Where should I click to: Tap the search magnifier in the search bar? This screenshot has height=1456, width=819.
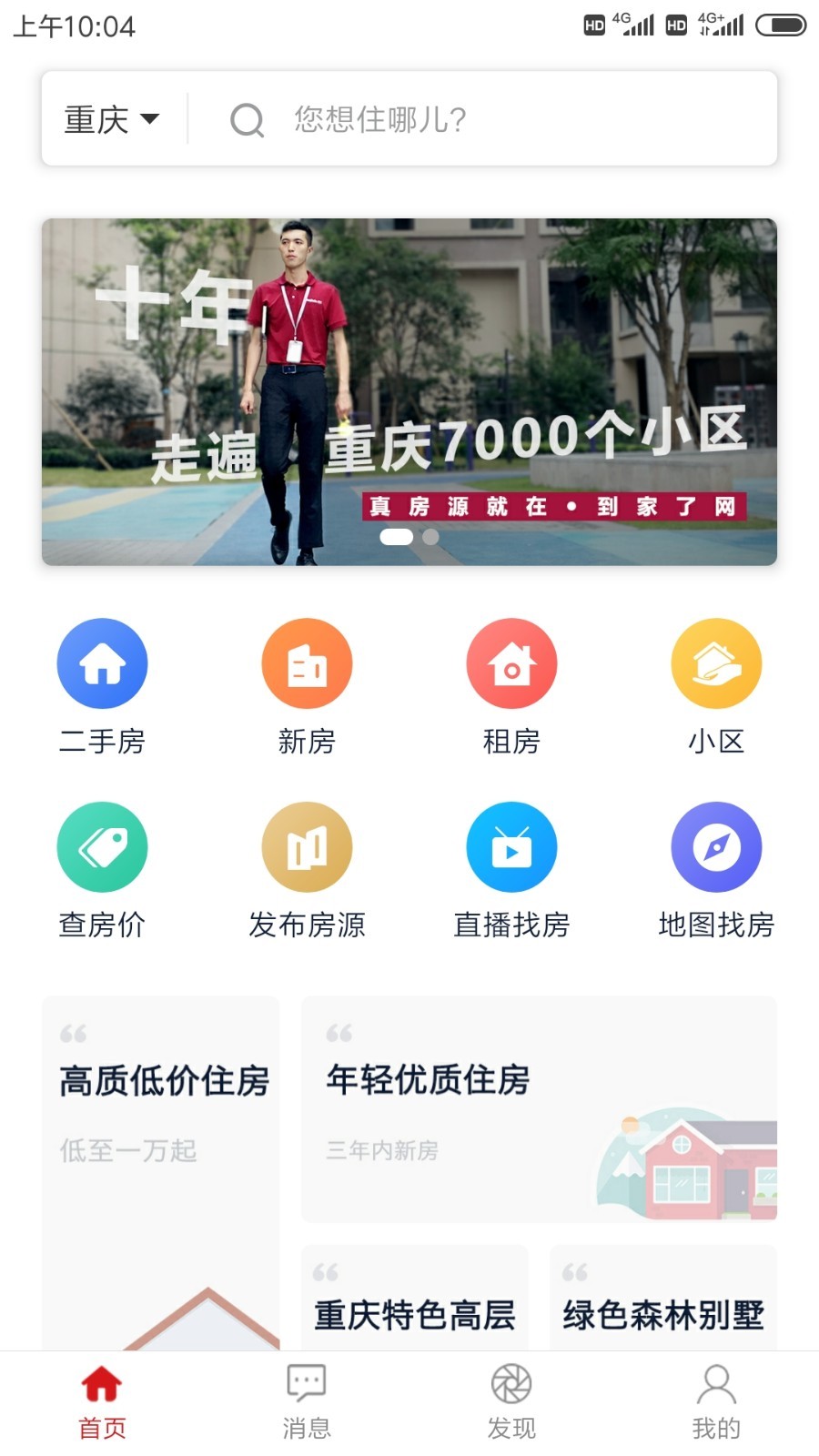pos(247,119)
